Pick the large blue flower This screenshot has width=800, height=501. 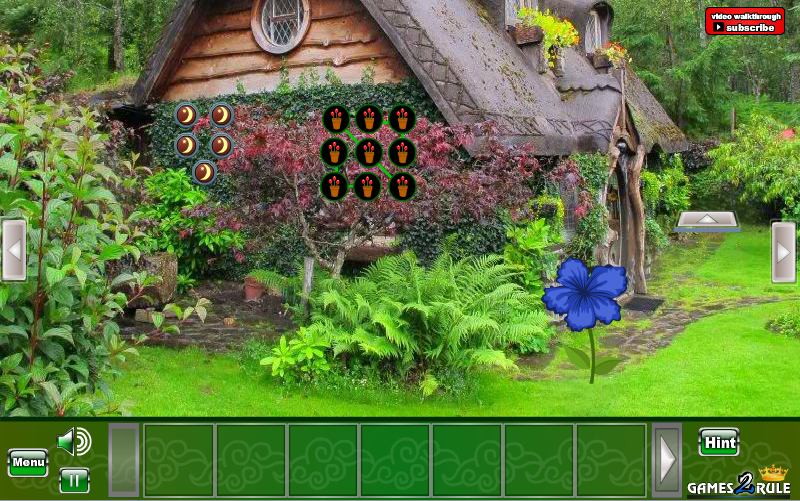pyautogui.click(x=585, y=294)
